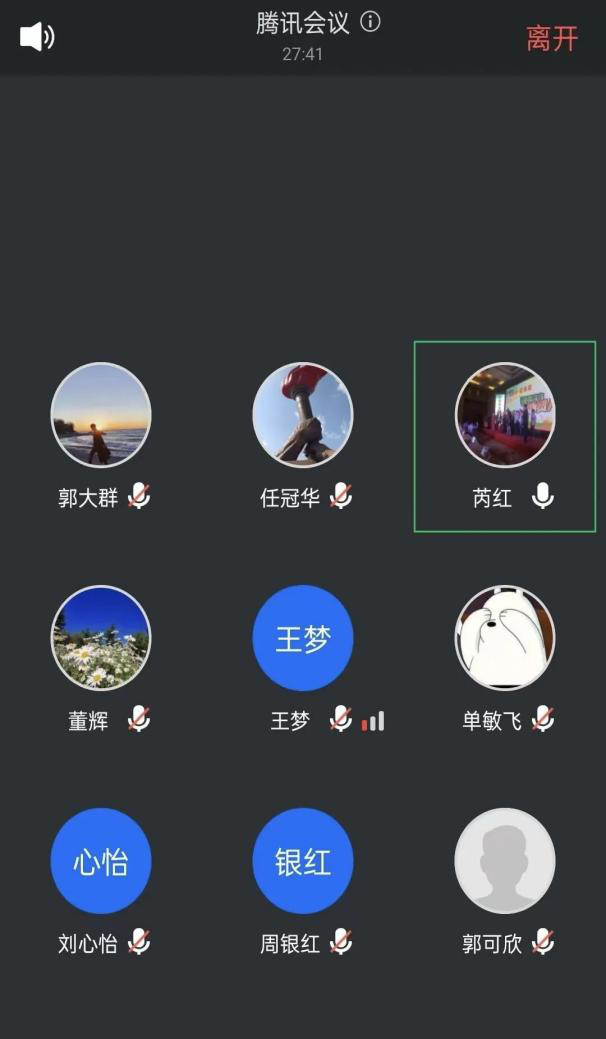Select participant tile 董辉
Image resolution: width=606 pixels, height=1039 pixels.
pyautogui.click(x=101, y=638)
